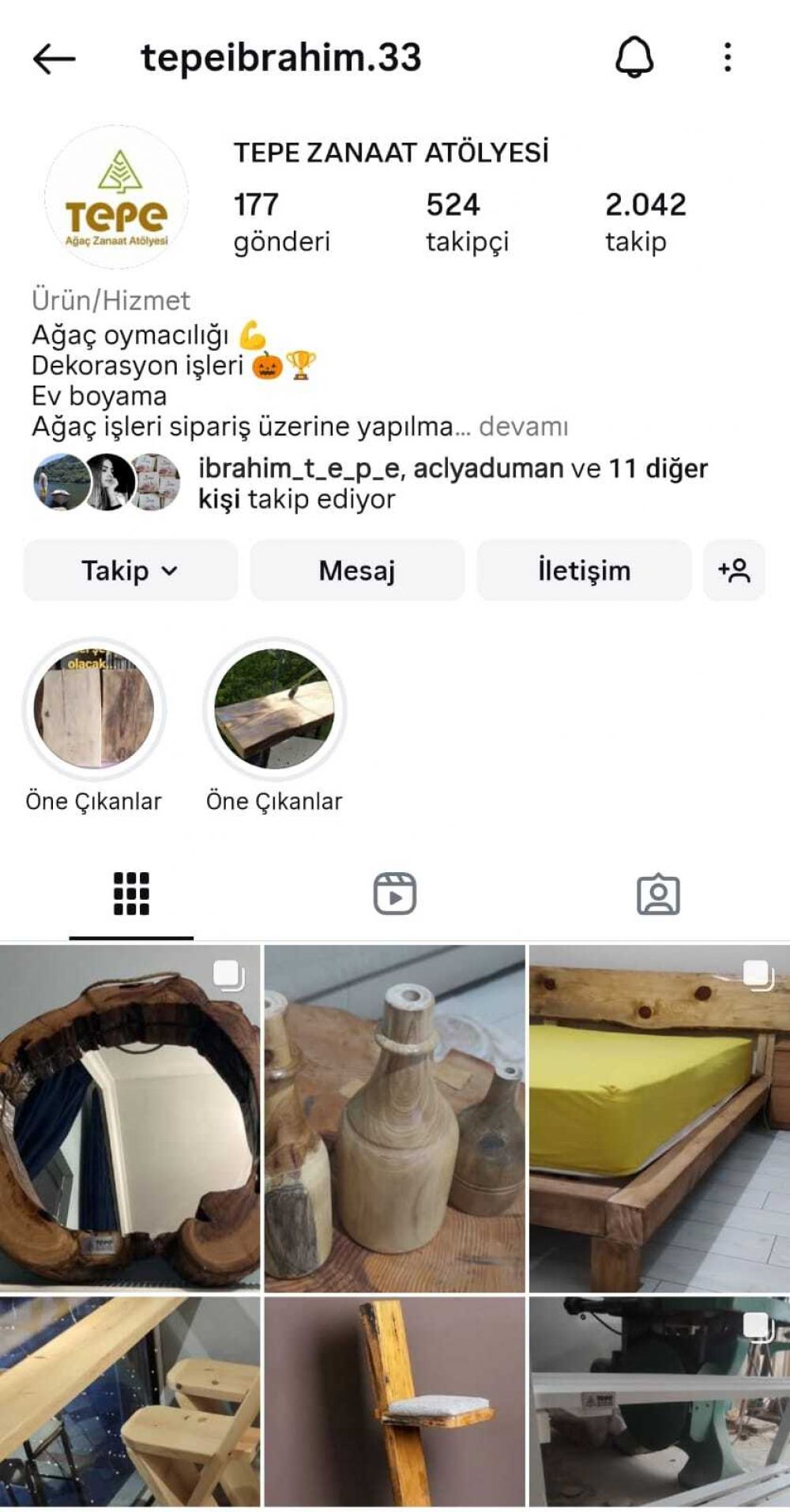Tap the Takip dropdown button
This screenshot has height=1512, width=790.
click(x=130, y=570)
